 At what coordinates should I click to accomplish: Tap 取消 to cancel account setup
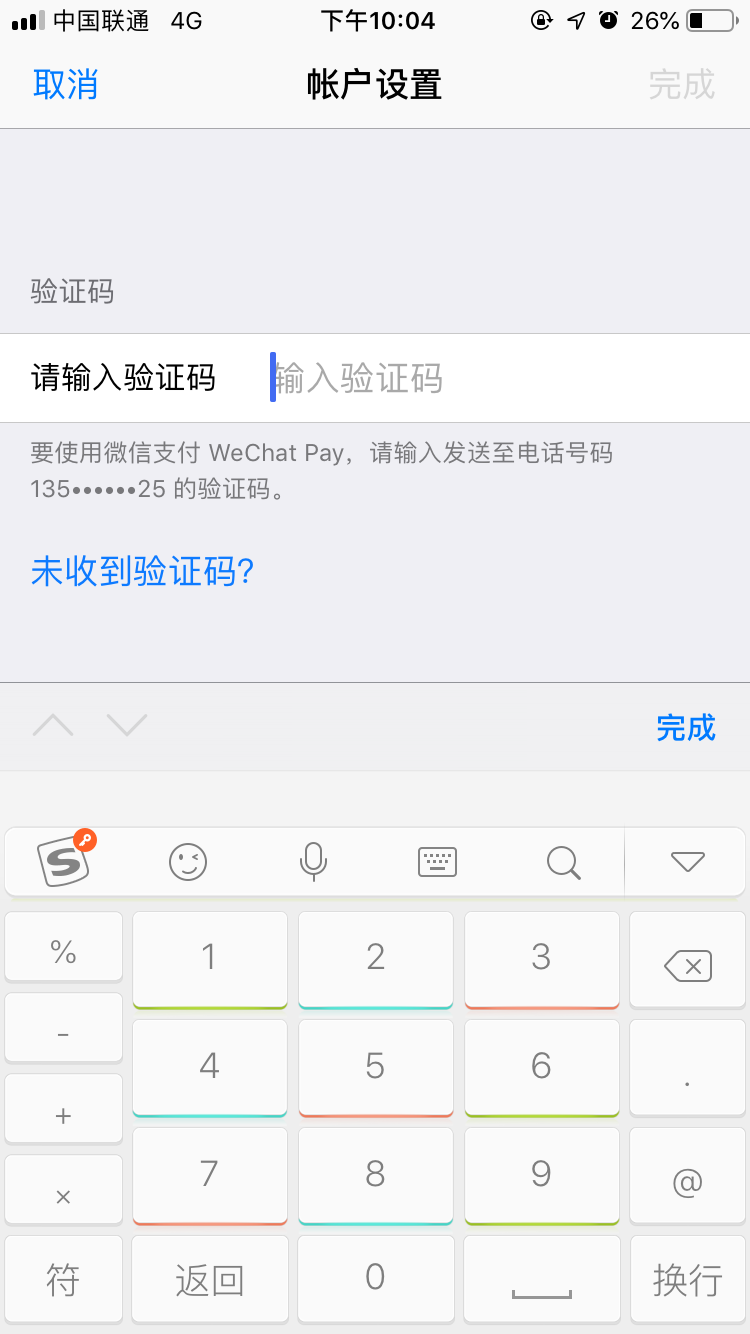tap(66, 85)
